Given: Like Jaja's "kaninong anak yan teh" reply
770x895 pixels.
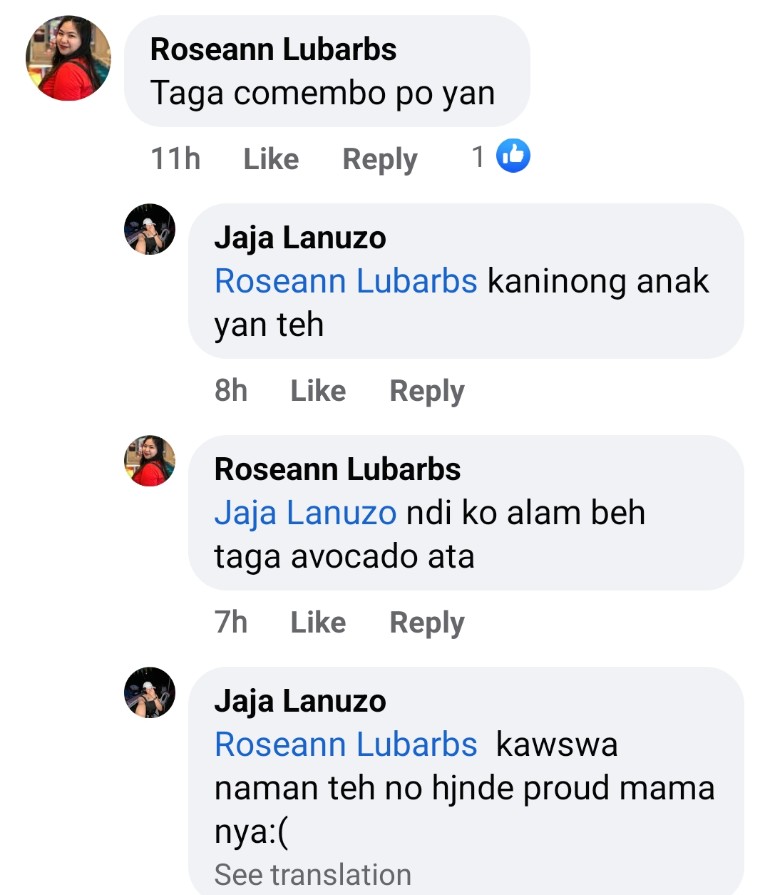Looking at the screenshot, I should pyautogui.click(x=318, y=391).
